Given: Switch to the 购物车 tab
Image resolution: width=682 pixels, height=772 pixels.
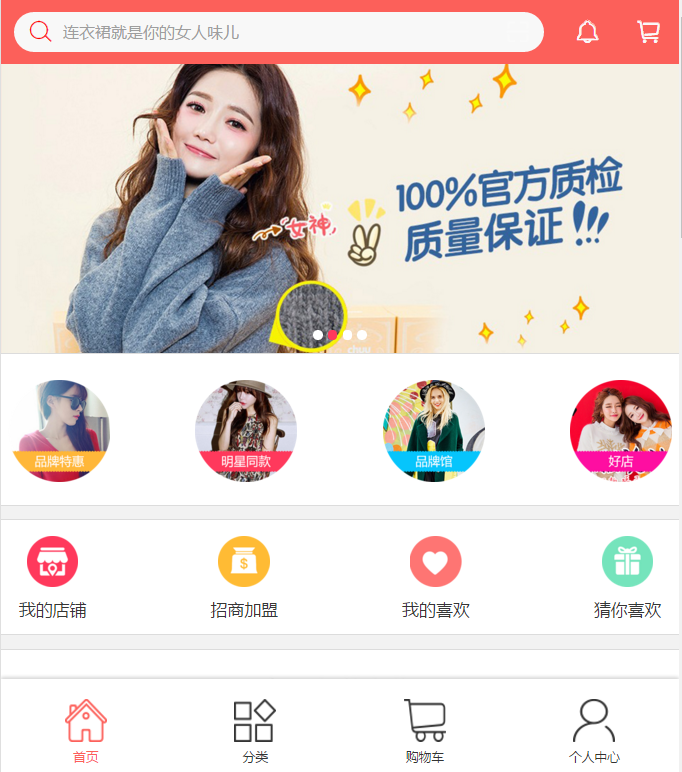Looking at the screenshot, I should [425, 731].
